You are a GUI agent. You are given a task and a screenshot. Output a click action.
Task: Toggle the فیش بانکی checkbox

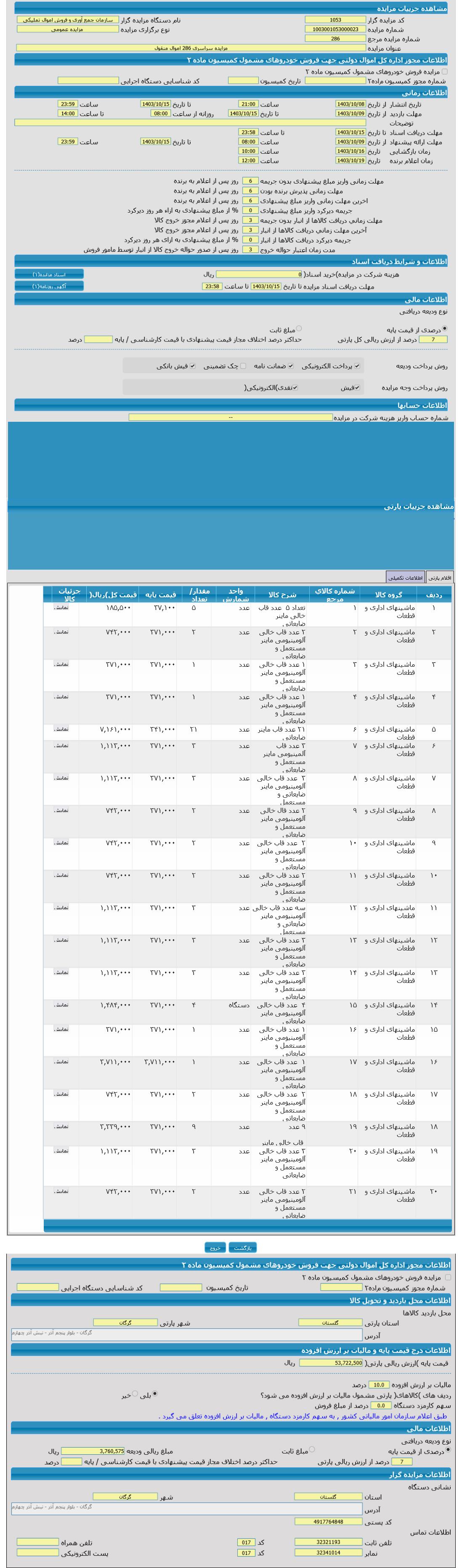pyautogui.click(x=193, y=366)
